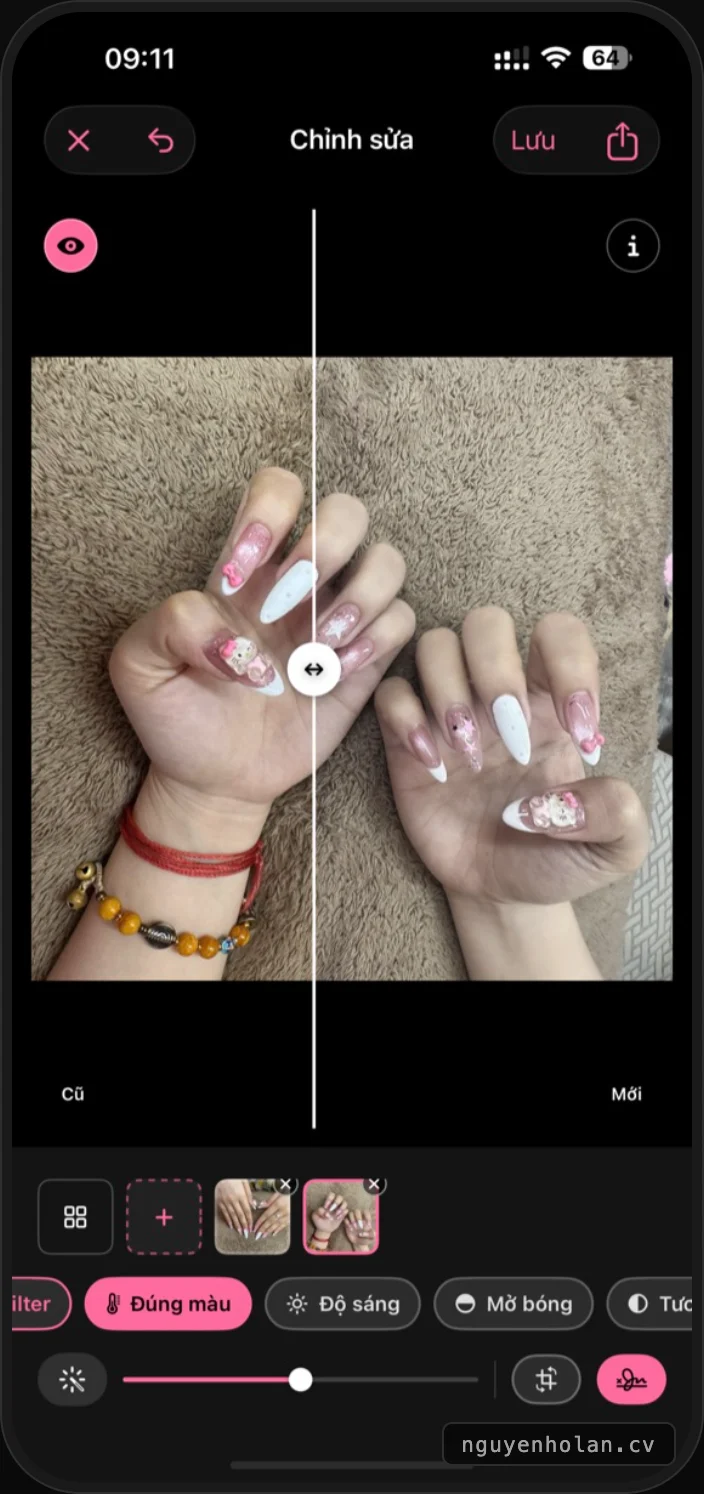Viewport: 704px width, 1494px height.
Task: Undo the last edit
Action: tap(160, 141)
